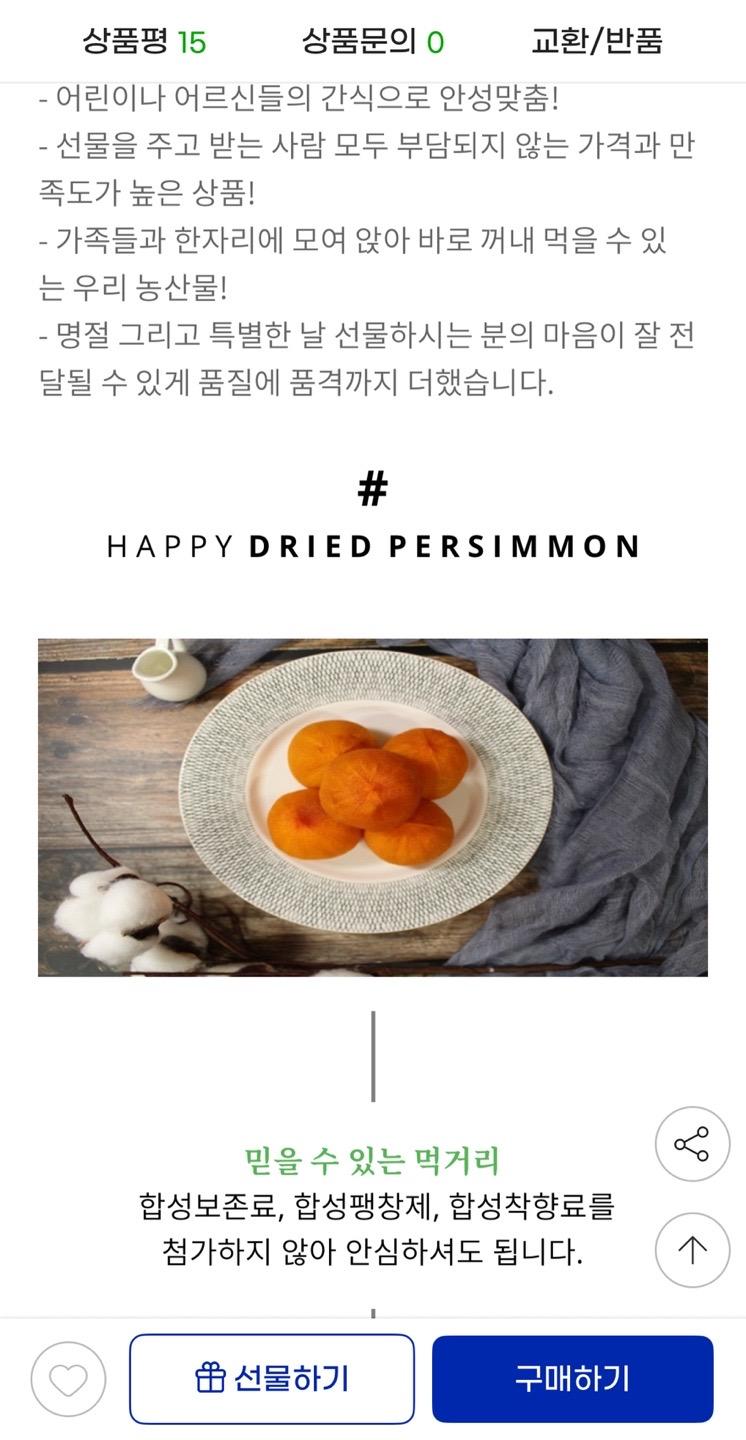
Task: Click the # hashtag symbol above the heading
Action: (373, 487)
